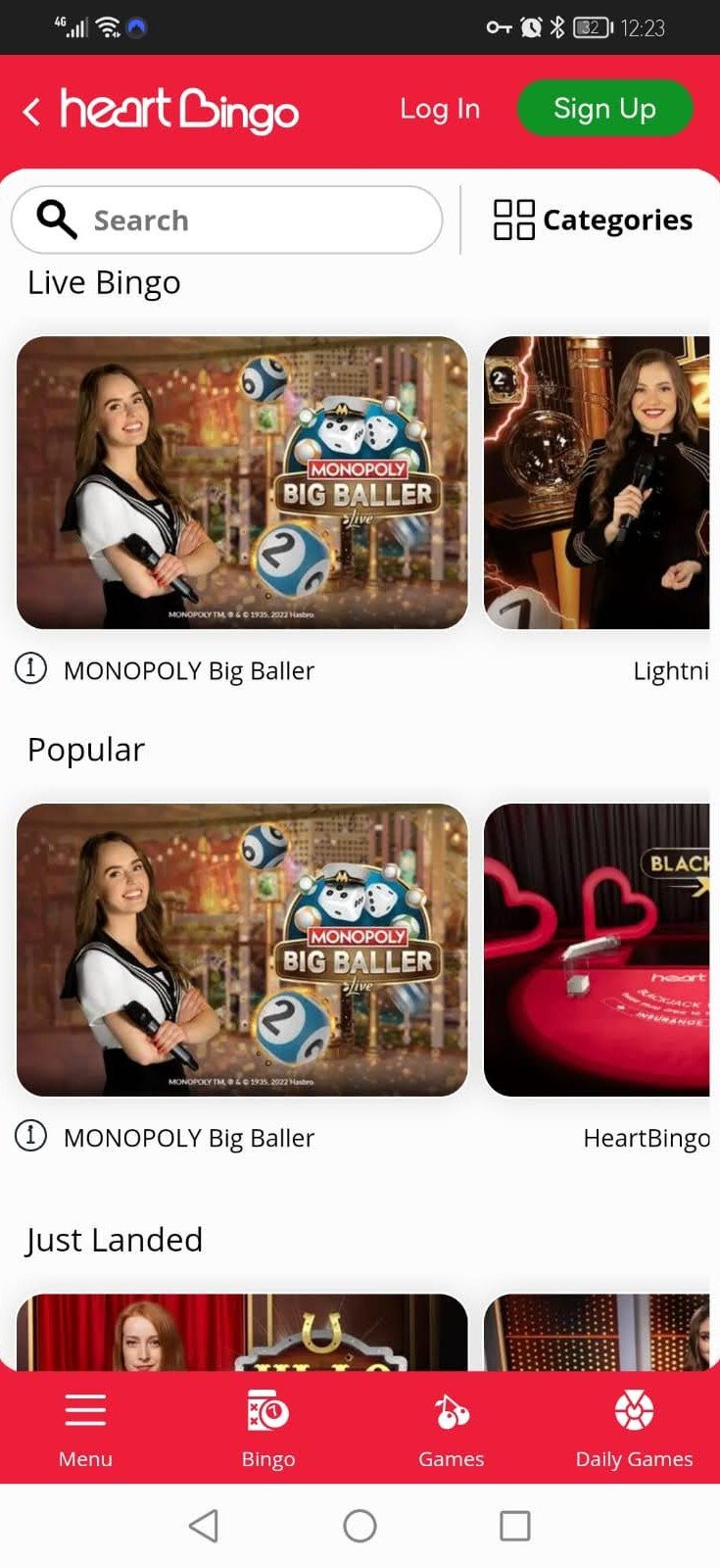Tap the heart Bingo logo

point(178,110)
